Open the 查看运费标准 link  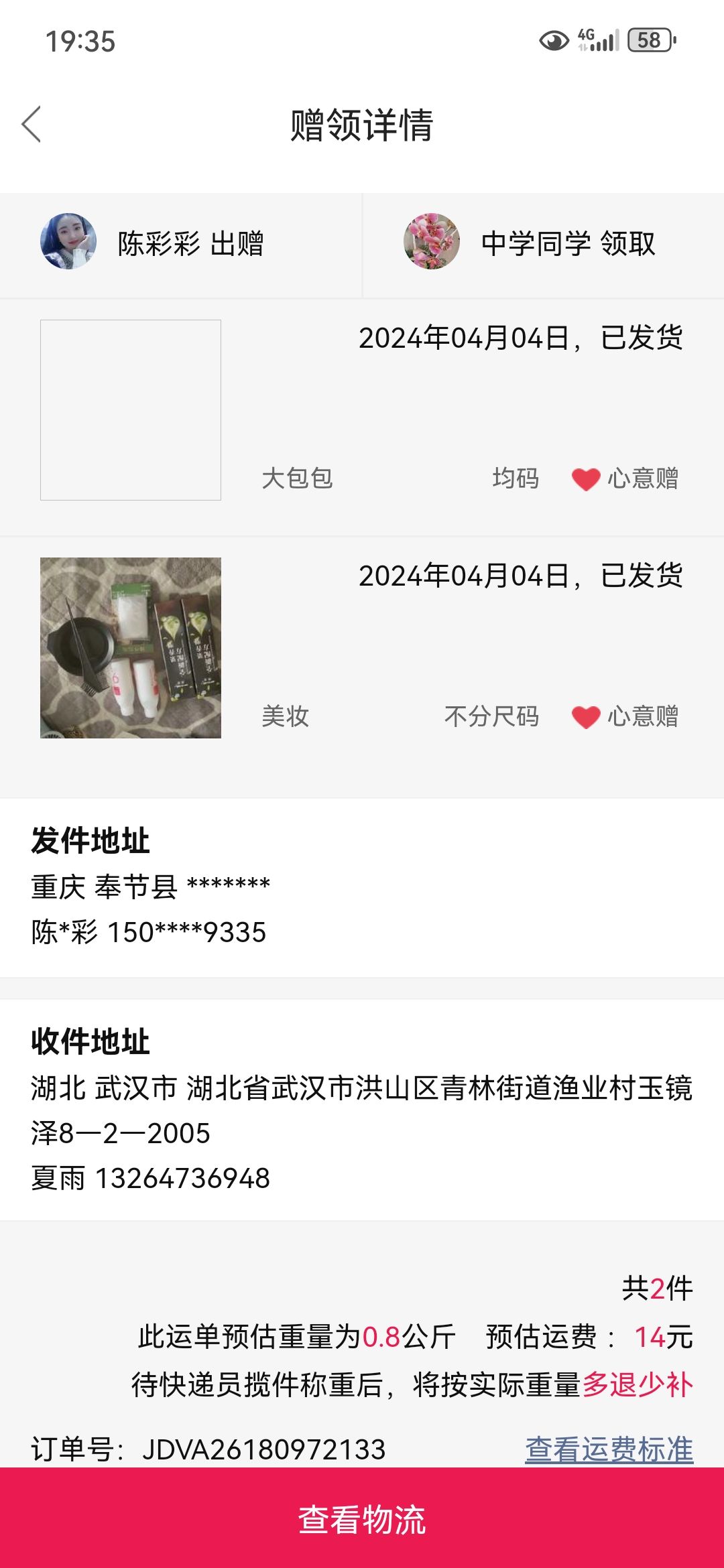(x=609, y=1449)
